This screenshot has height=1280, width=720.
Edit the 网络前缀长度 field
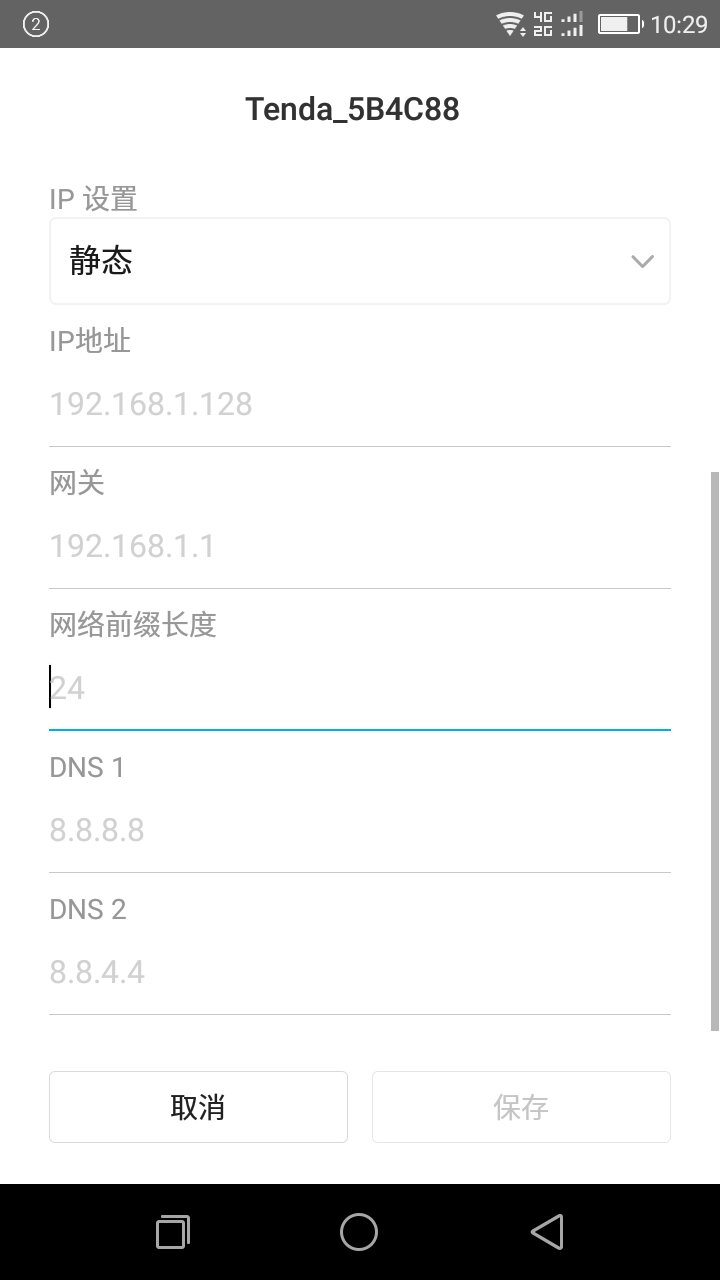coord(360,689)
